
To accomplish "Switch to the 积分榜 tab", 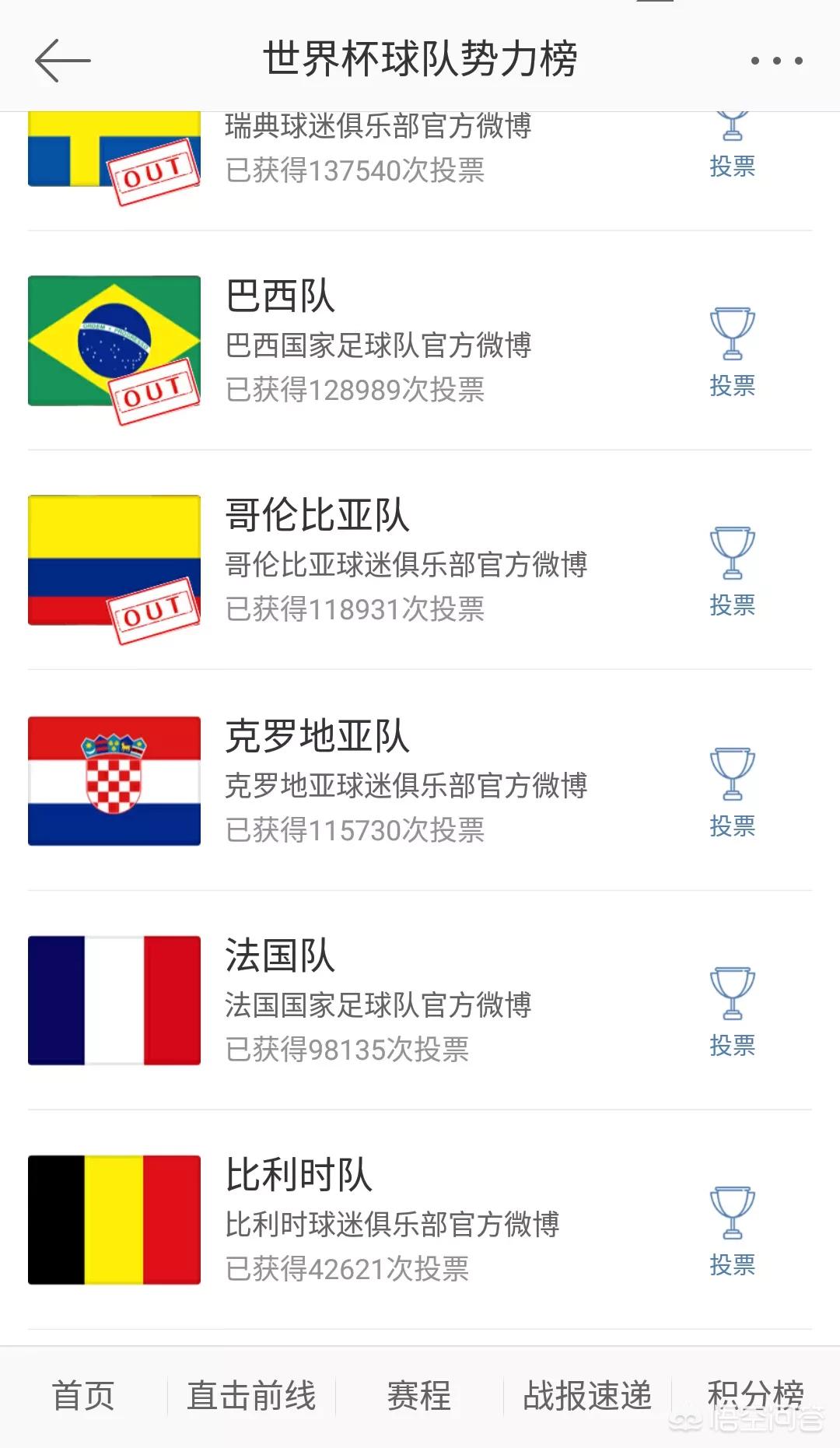I will pos(755,1396).
